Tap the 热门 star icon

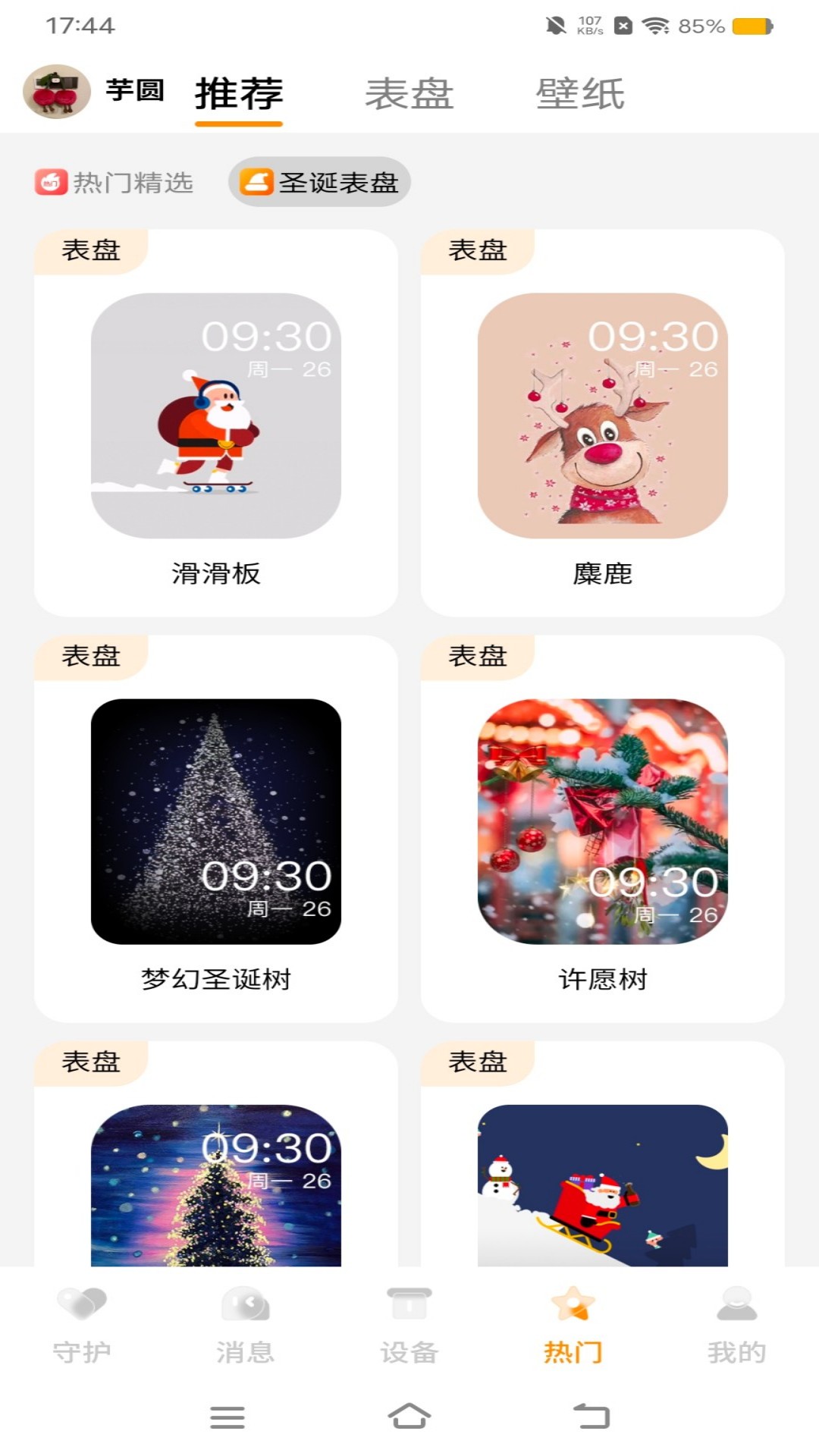[573, 1302]
